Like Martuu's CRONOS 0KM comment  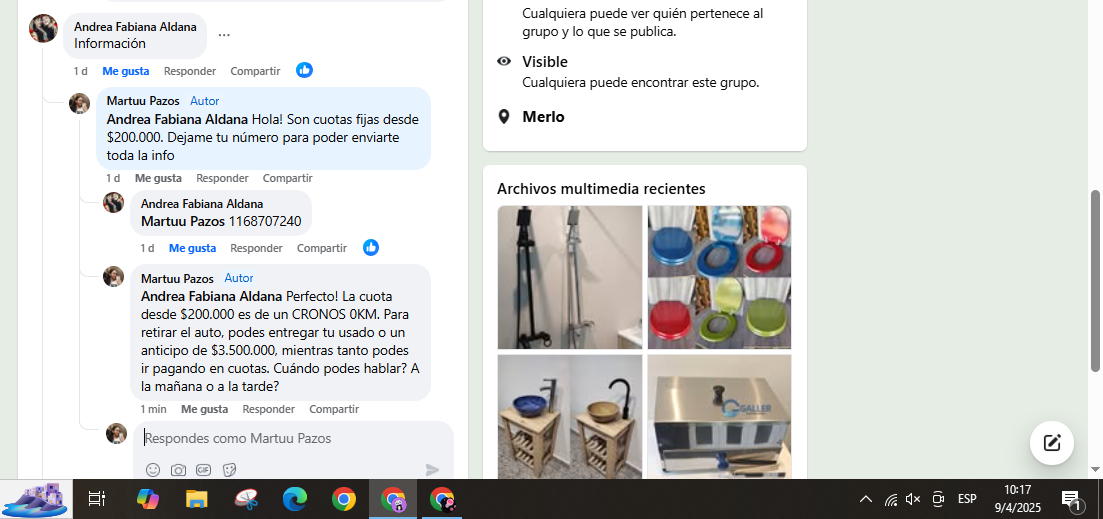click(x=204, y=409)
